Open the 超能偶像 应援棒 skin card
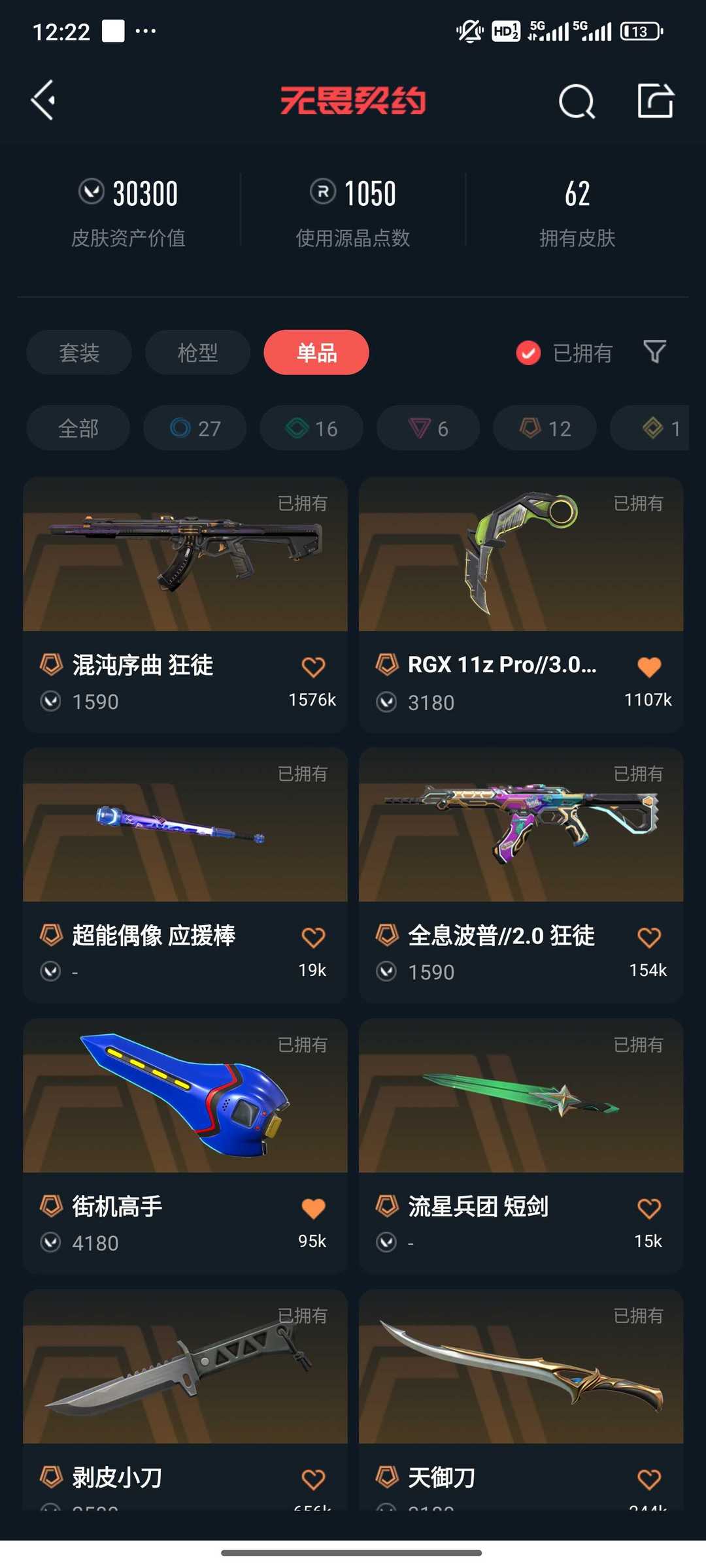Image resolution: width=706 pixels, height=1568 pixels. 185,826
